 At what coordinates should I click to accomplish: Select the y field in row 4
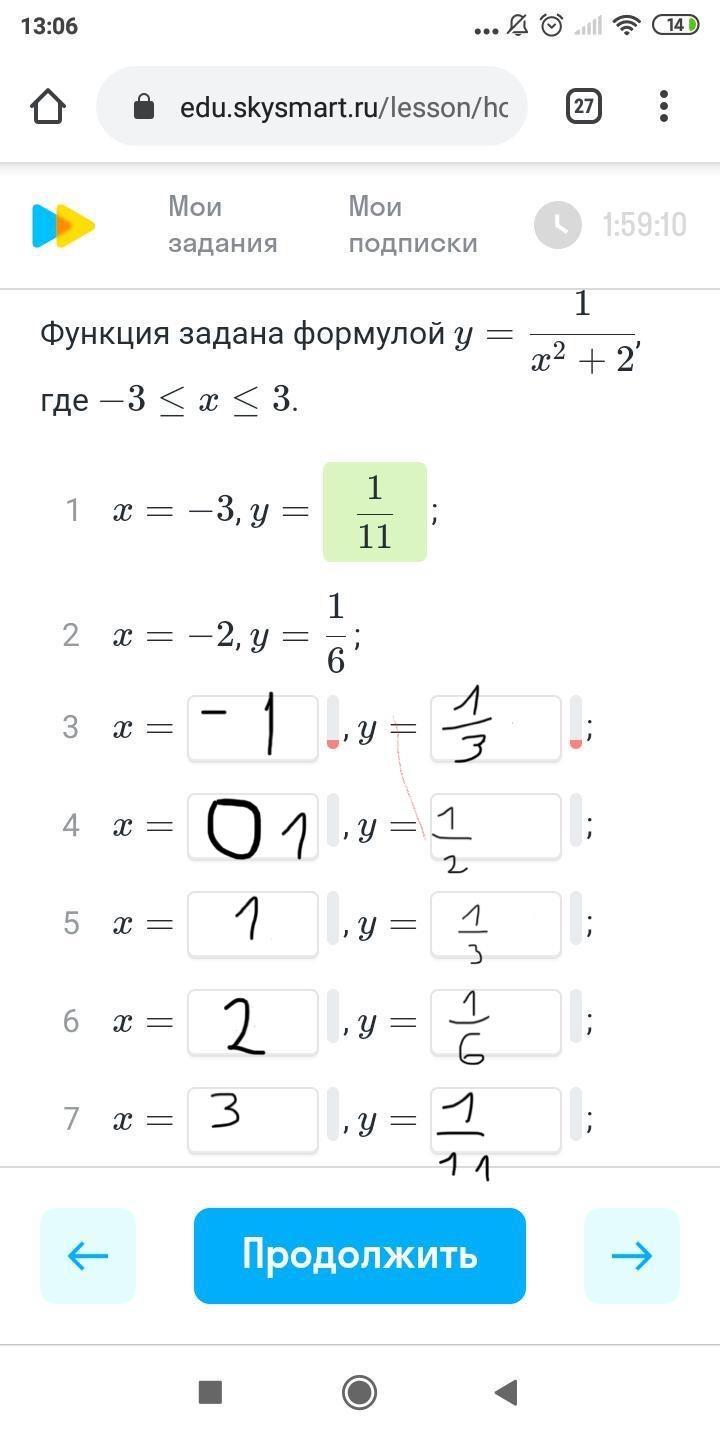tap(495, 826)
